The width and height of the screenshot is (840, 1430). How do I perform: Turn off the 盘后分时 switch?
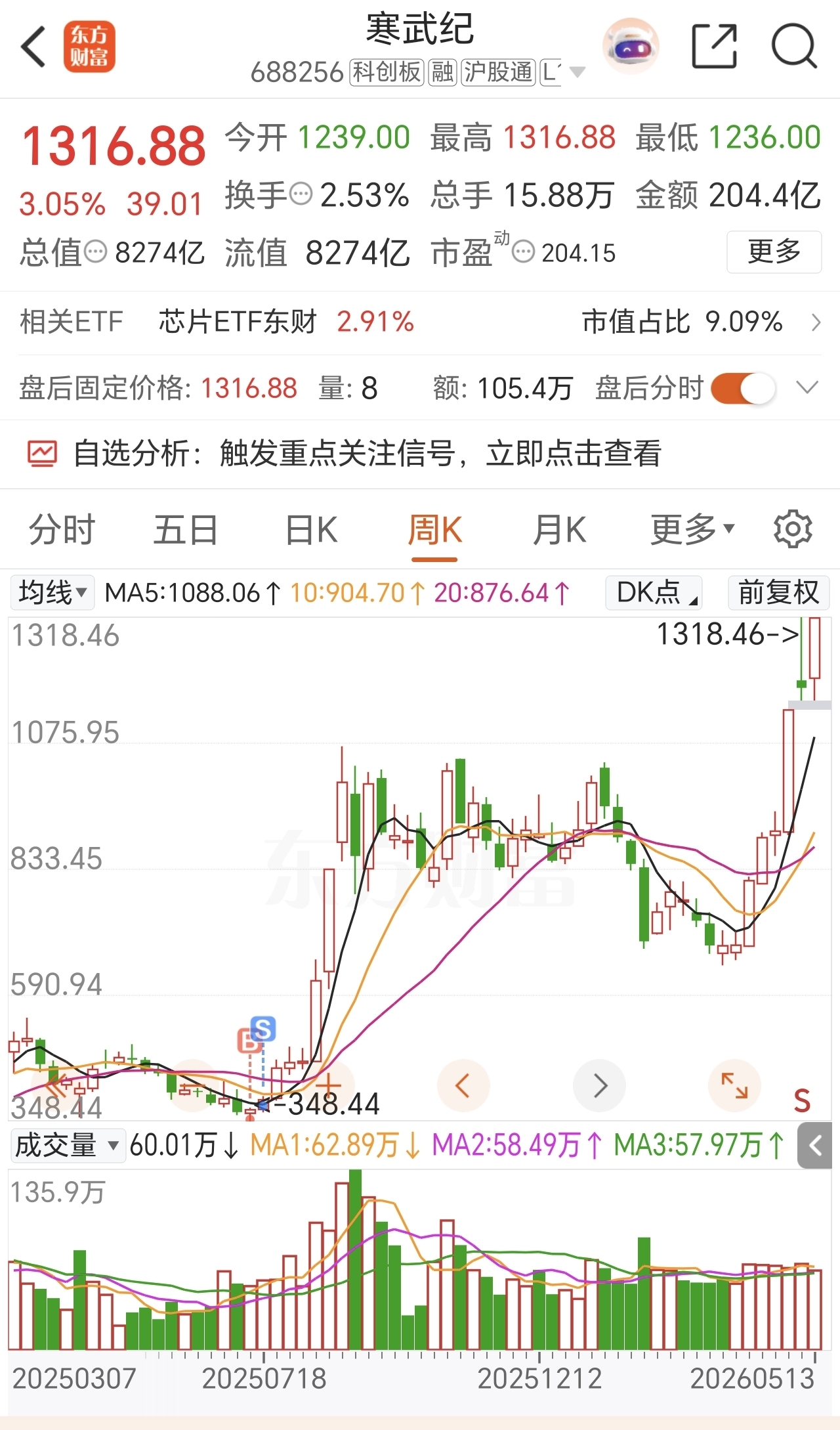(744, 389)
